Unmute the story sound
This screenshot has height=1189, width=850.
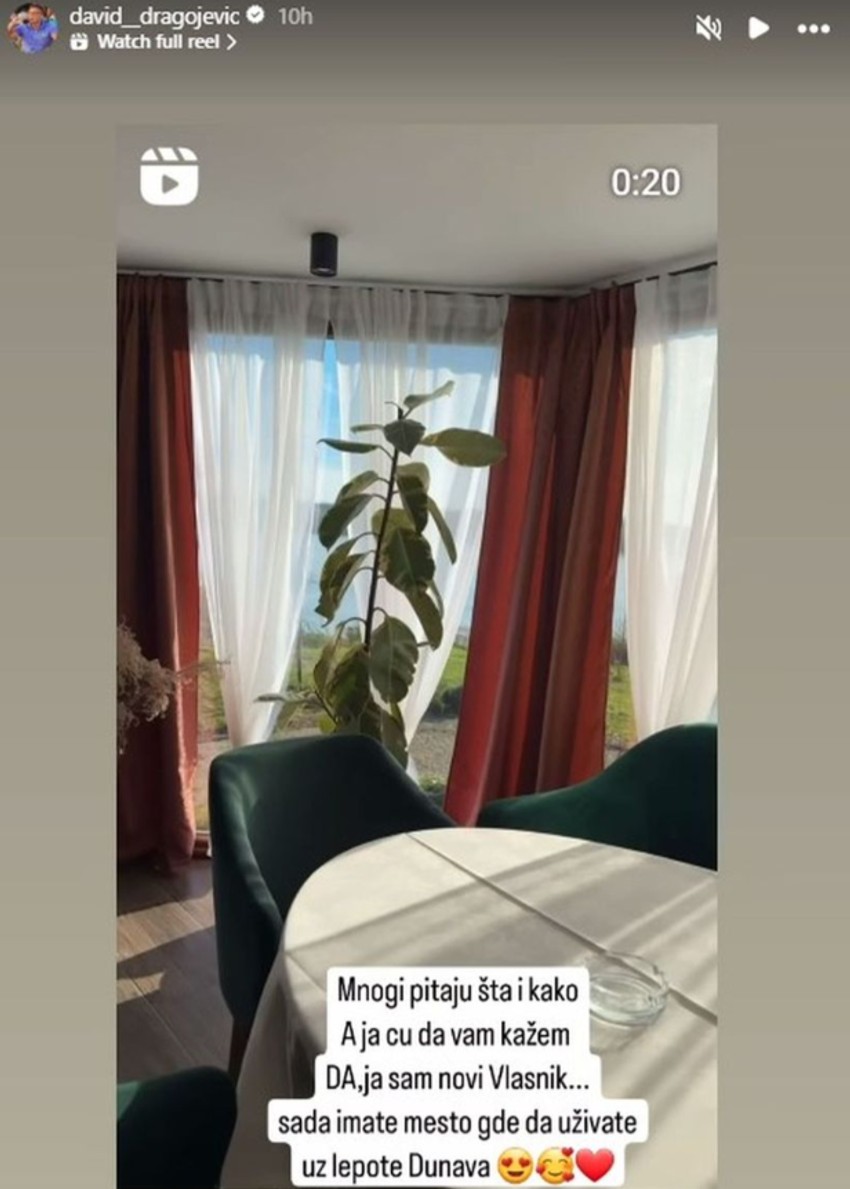point(708,29)
